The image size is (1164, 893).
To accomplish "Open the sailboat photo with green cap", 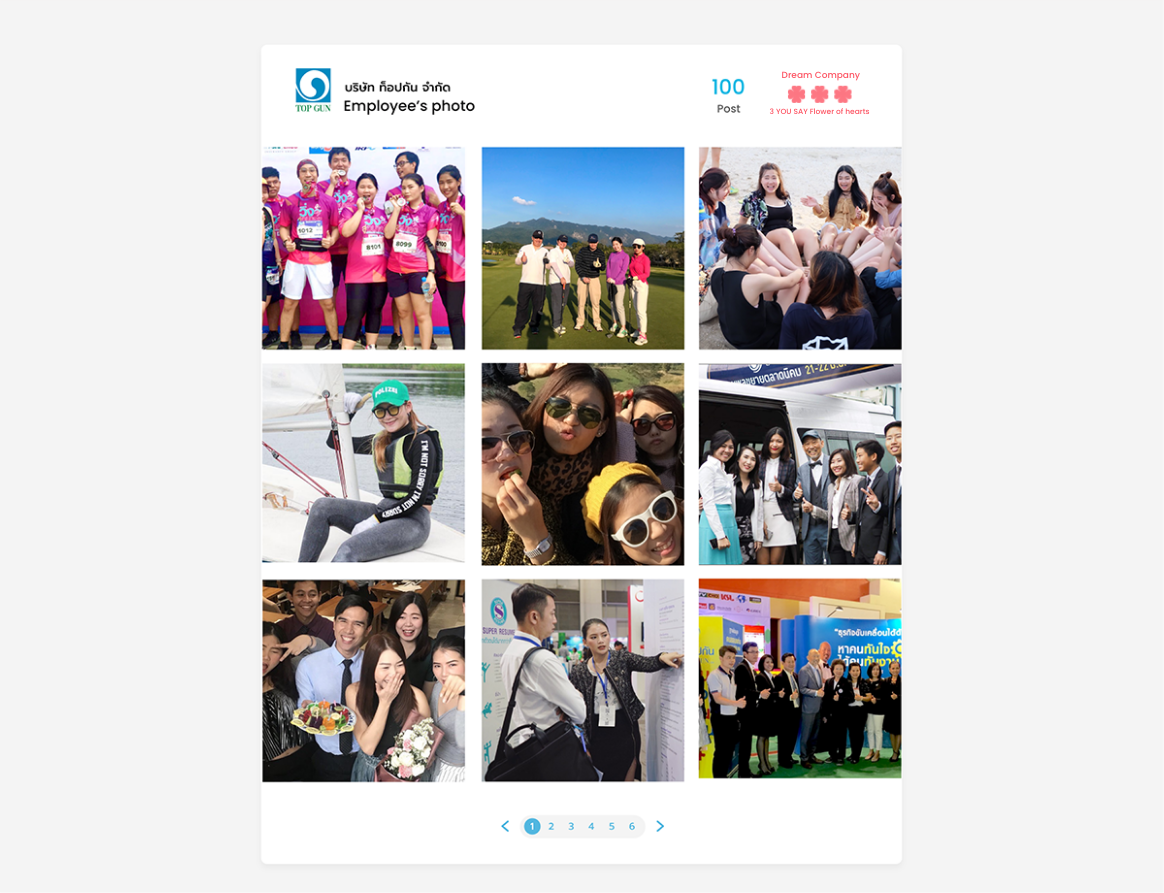I will [x=363, y=463].
